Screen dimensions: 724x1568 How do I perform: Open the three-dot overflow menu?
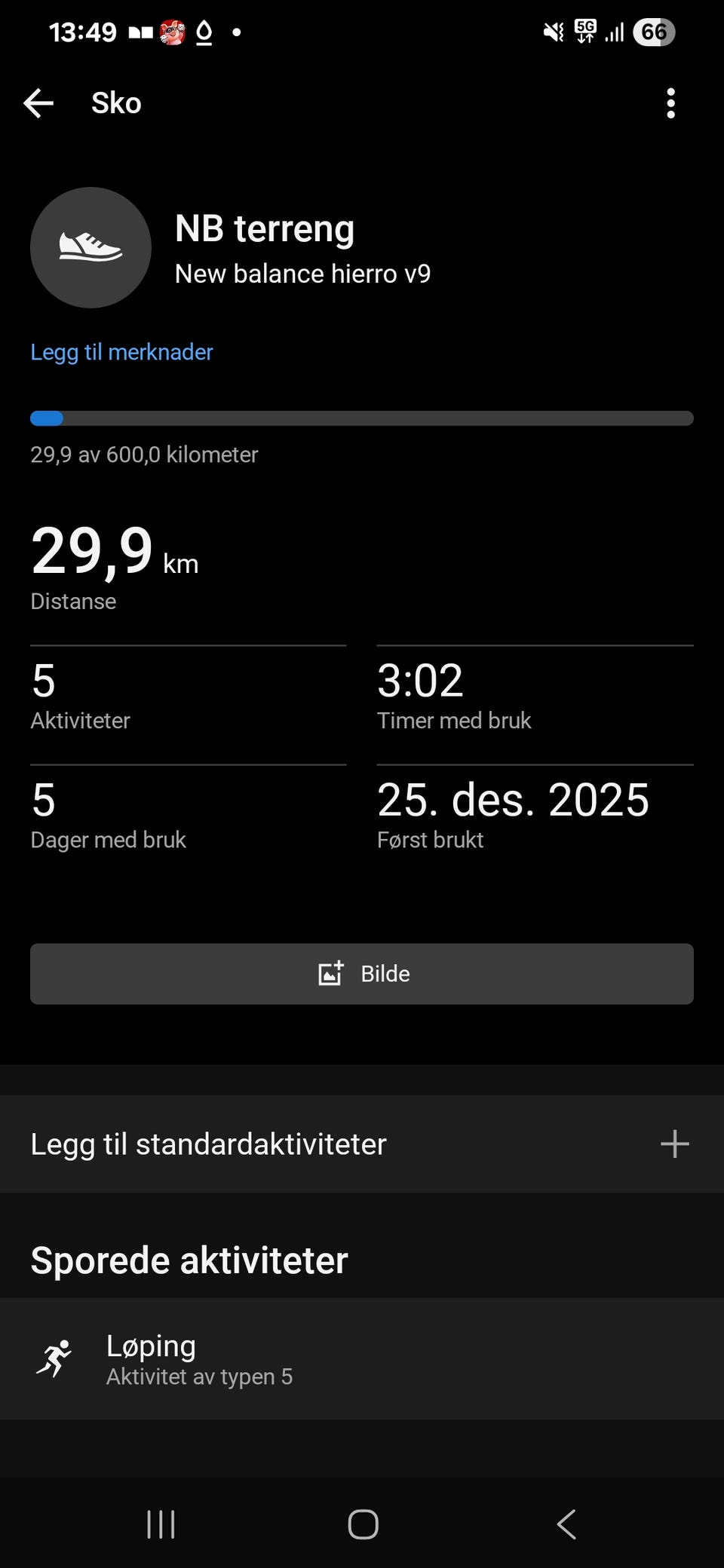pos(670,103)
